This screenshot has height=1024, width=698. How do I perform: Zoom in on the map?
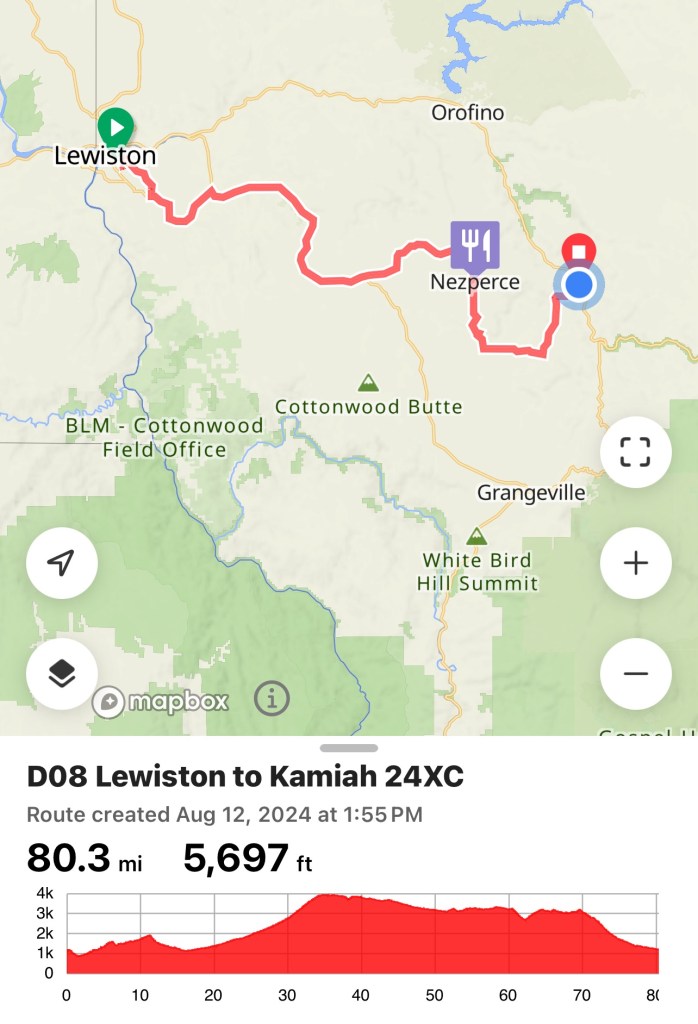(635, 563)
